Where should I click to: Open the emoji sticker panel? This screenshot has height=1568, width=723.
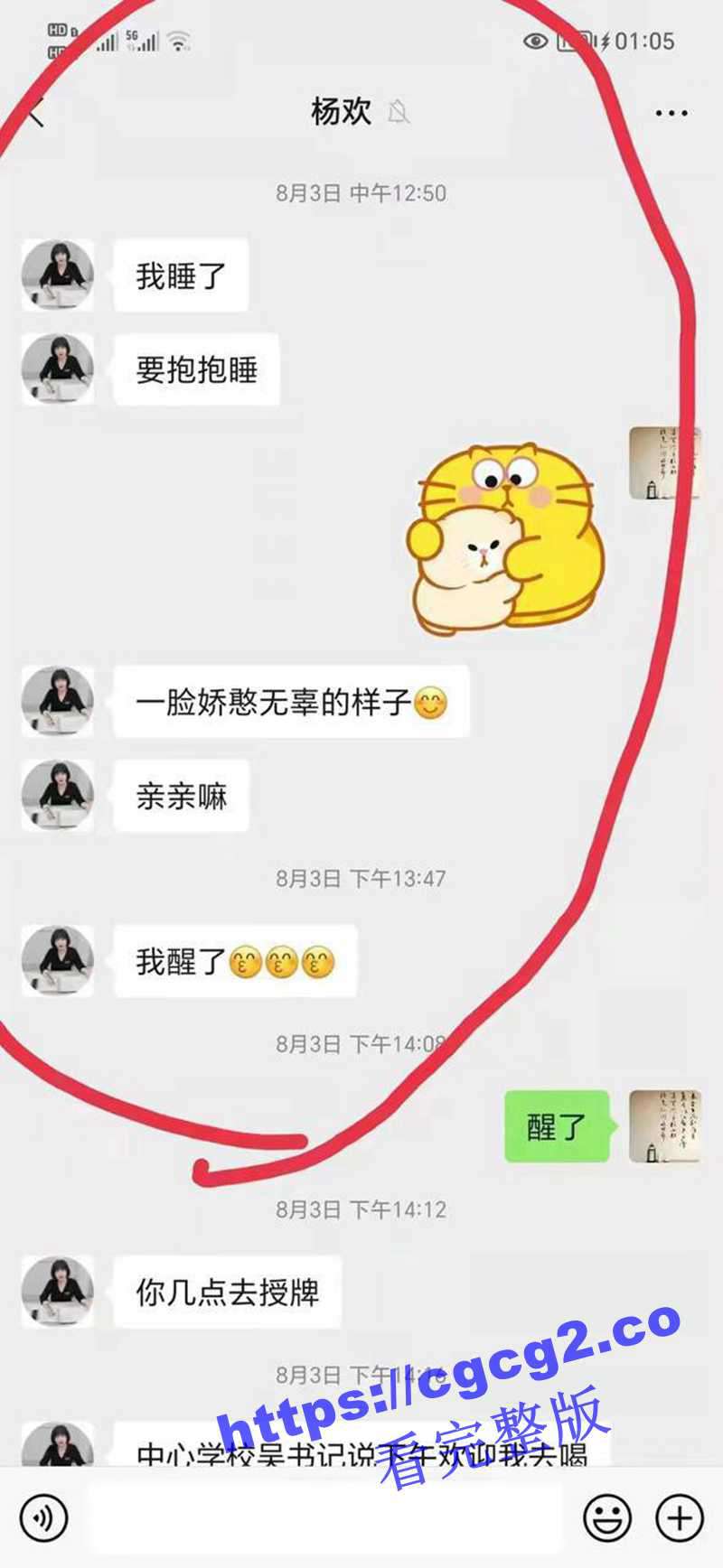(607, 1518)
